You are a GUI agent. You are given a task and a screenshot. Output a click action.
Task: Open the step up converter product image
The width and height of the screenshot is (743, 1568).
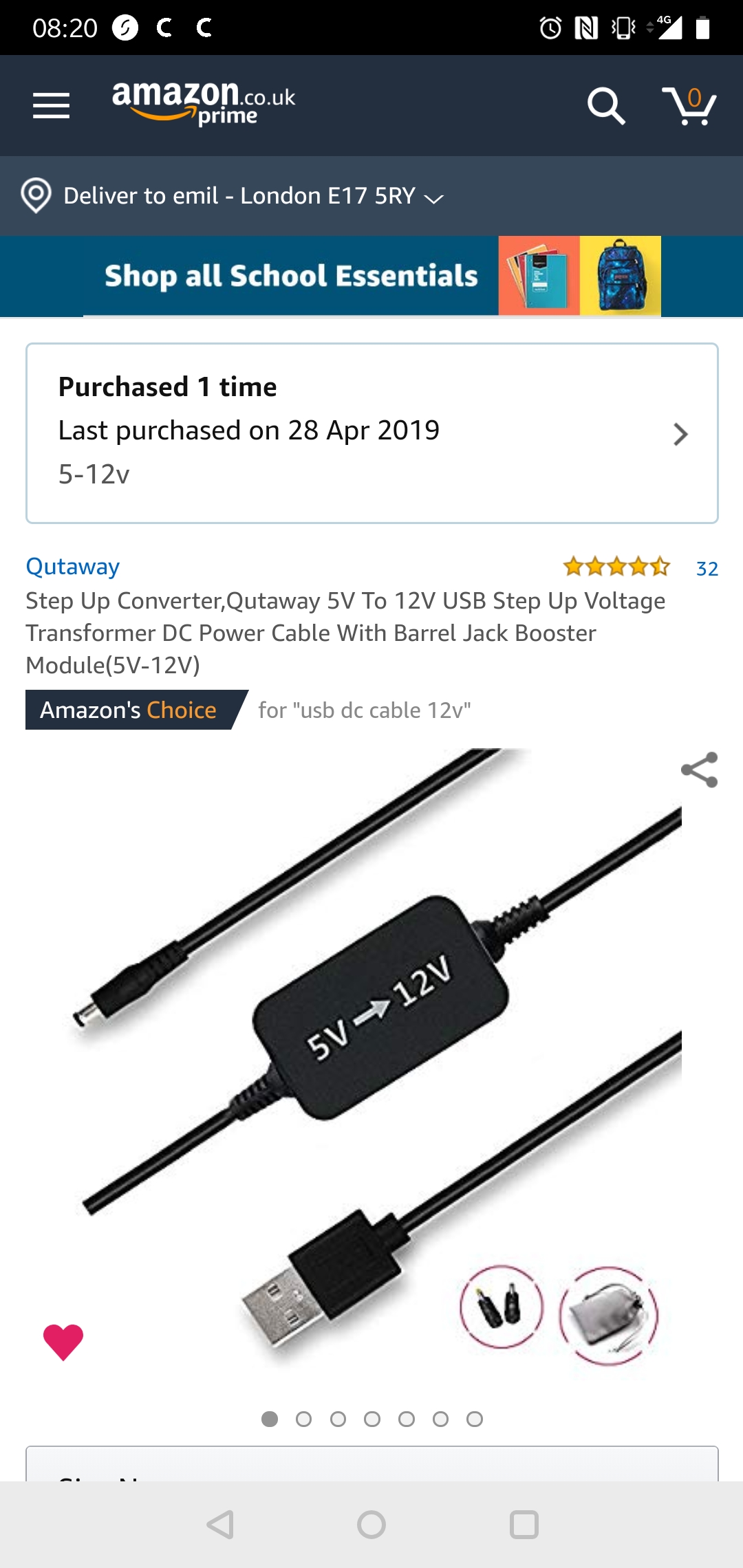(x=371, y=1059)
